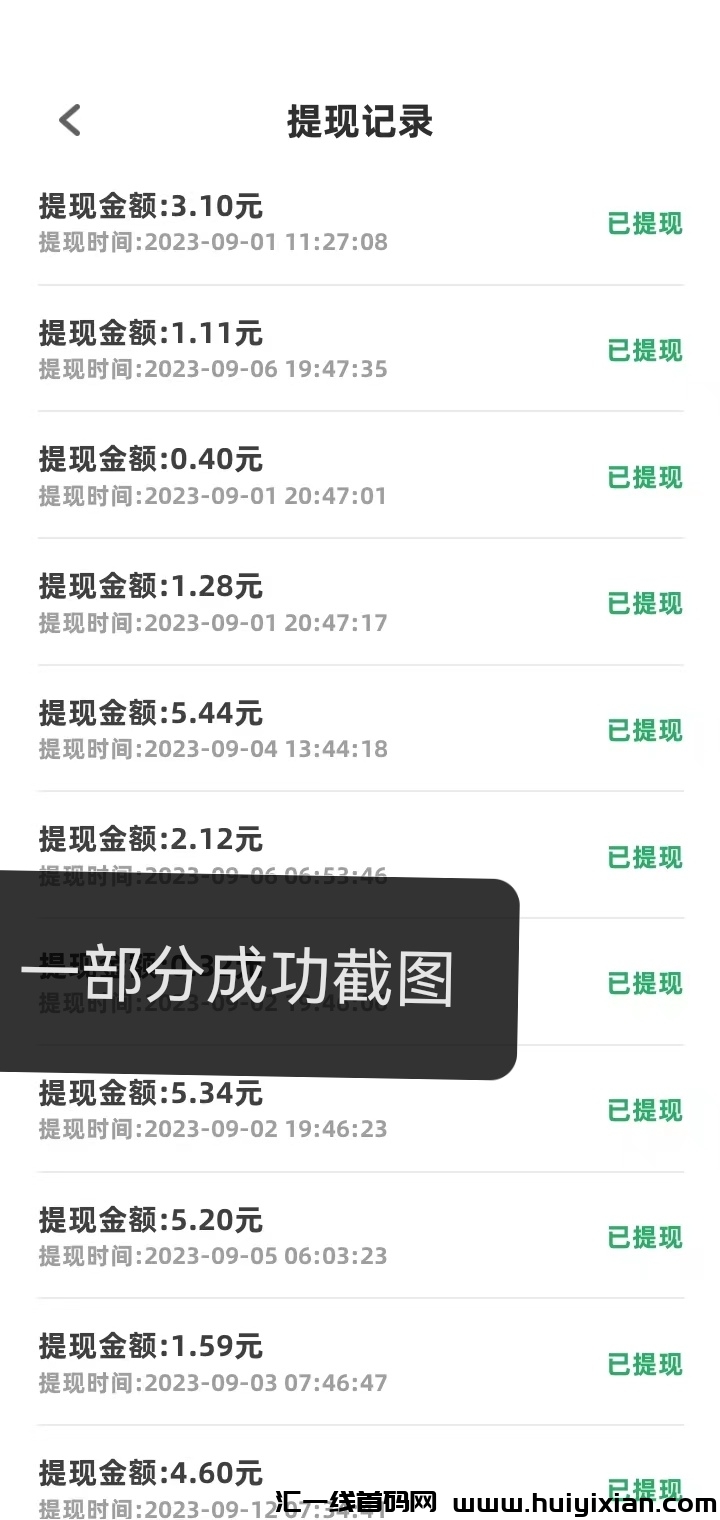Tap 已提现 next to the 1.59元 record
The width and height of the screenshot is (720, 1520).
click(x=644, y=1365)
